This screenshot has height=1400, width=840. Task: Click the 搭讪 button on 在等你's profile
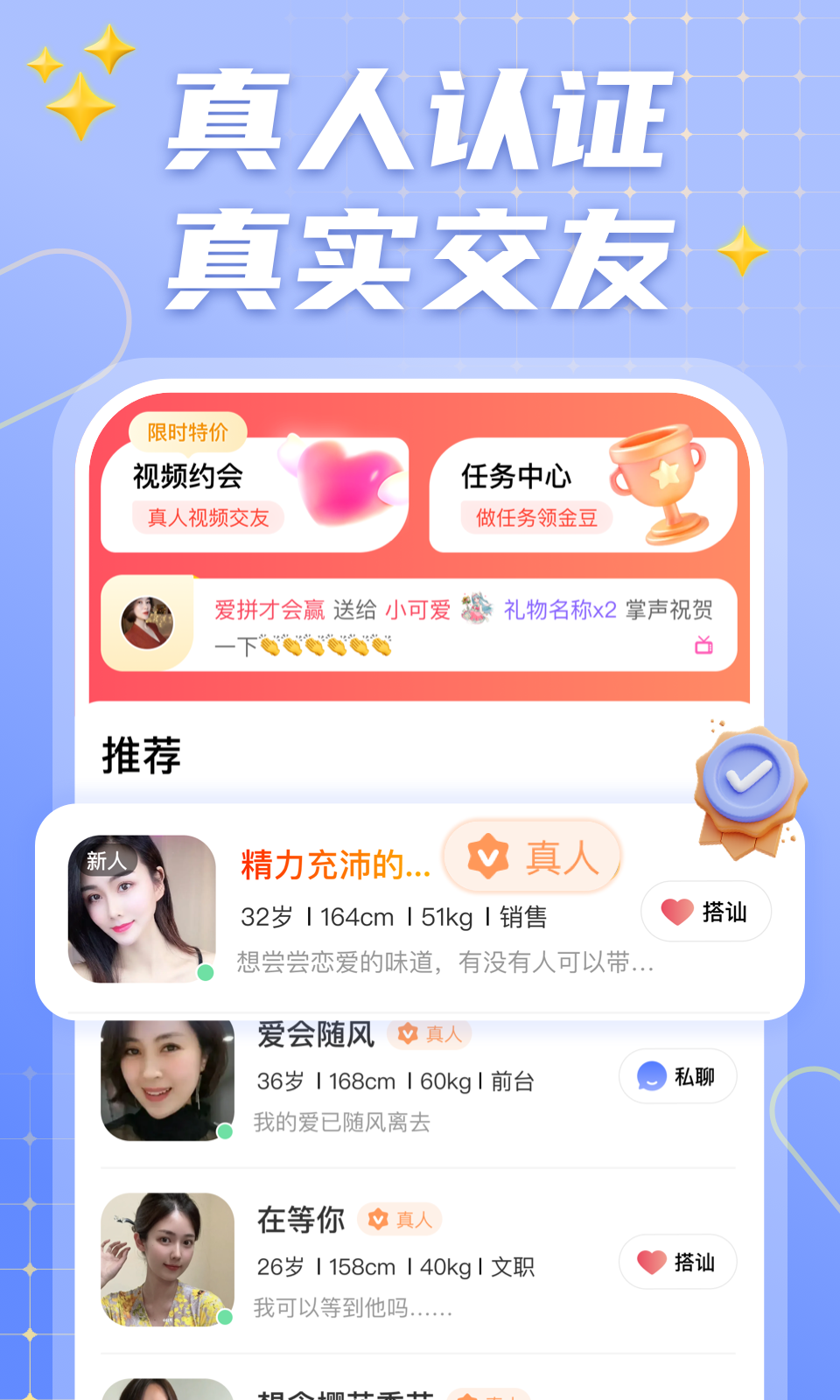point(678,1262)
